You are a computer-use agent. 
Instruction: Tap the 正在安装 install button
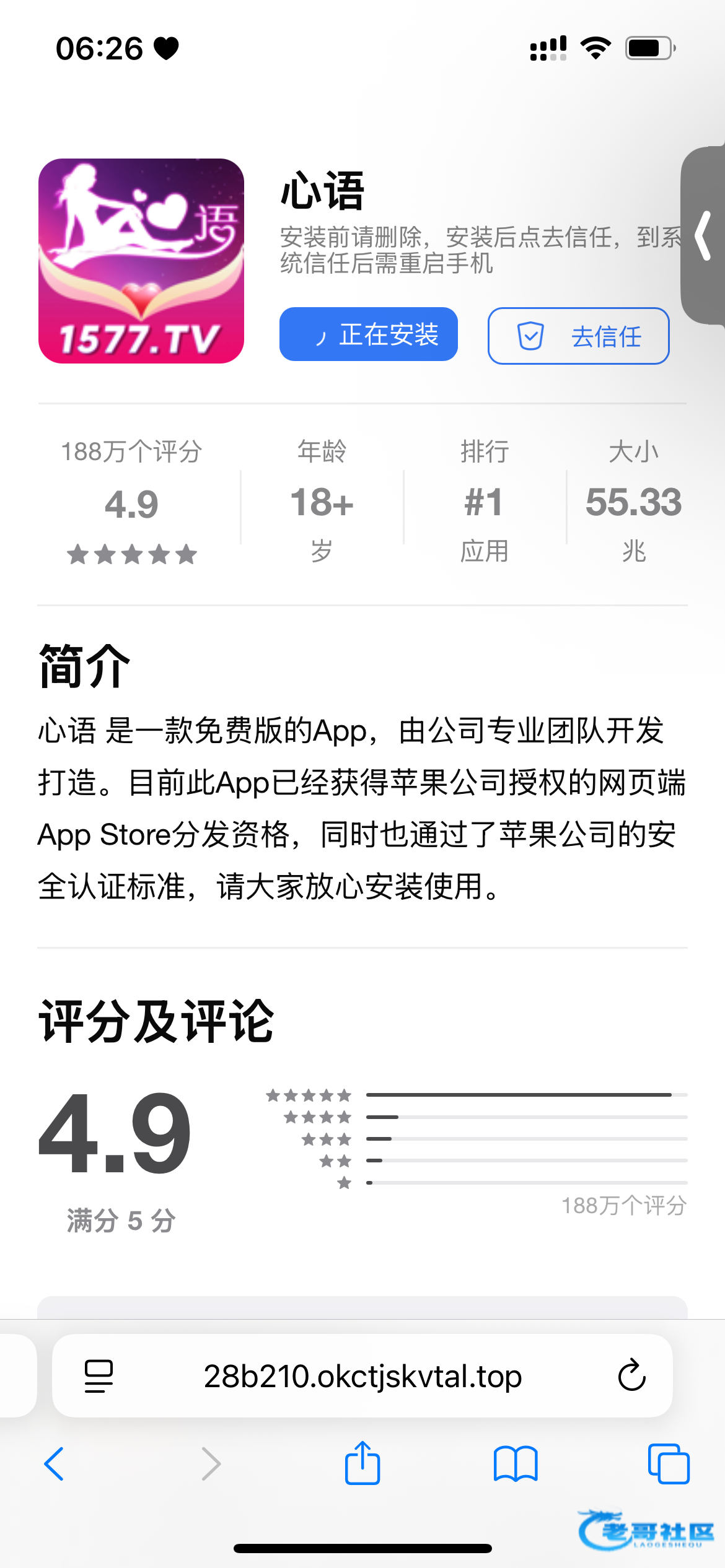[369, 334]
